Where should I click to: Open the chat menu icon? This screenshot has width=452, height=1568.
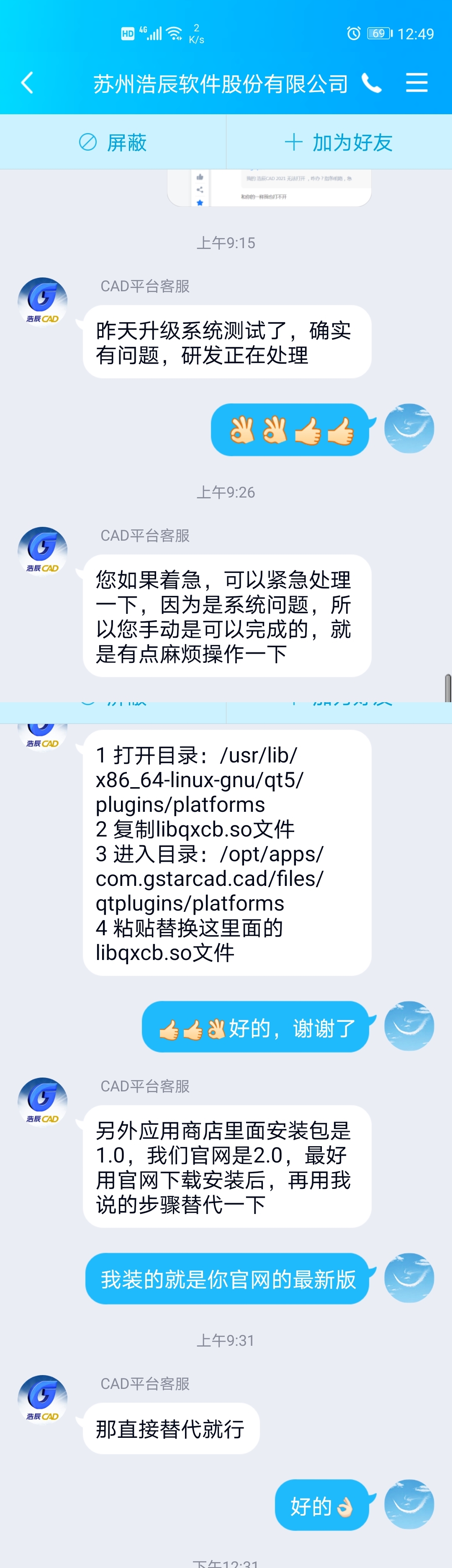417,83
